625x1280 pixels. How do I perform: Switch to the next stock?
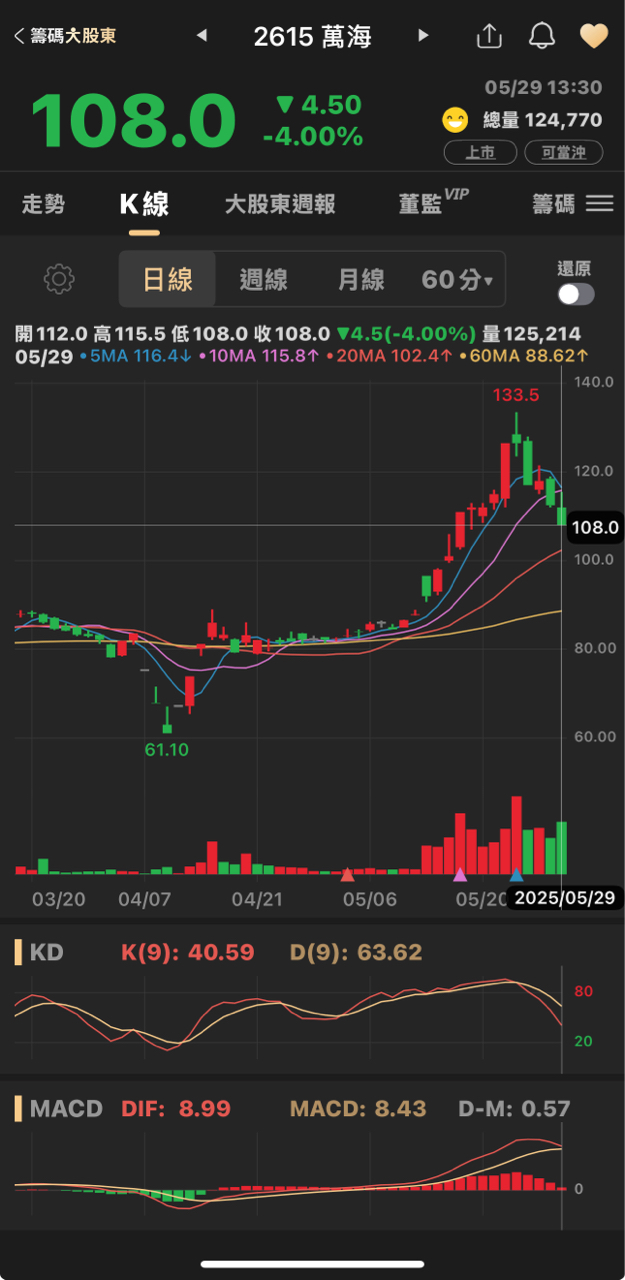423,36
